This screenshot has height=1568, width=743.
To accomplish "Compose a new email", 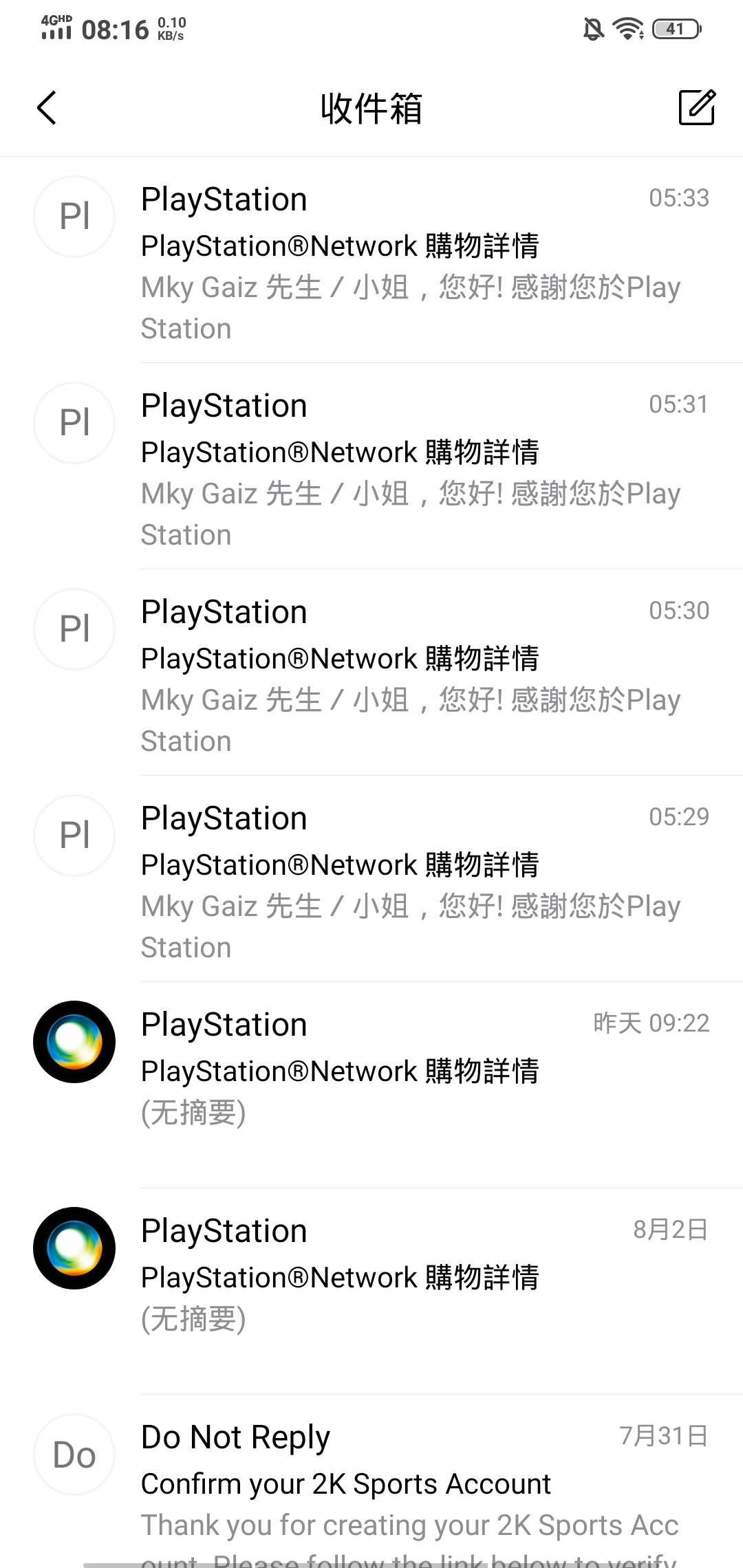I will click(696, 108).
